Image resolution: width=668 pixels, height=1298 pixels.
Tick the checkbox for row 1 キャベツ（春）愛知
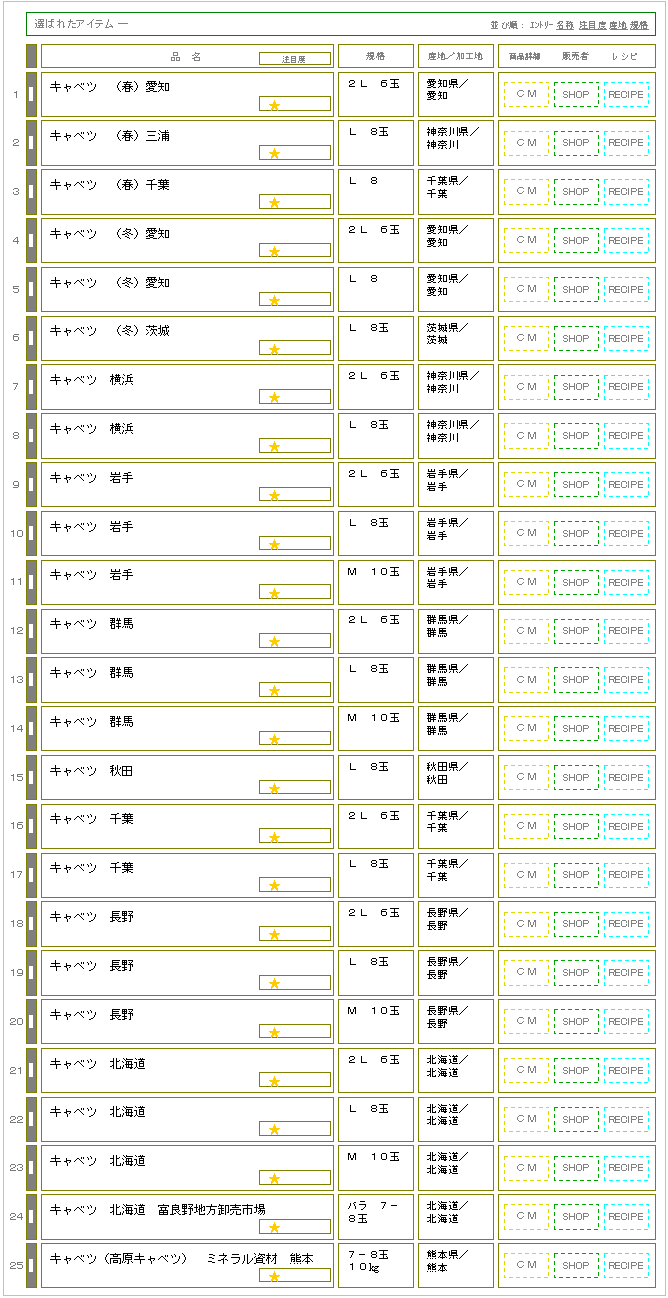(31, 94)
